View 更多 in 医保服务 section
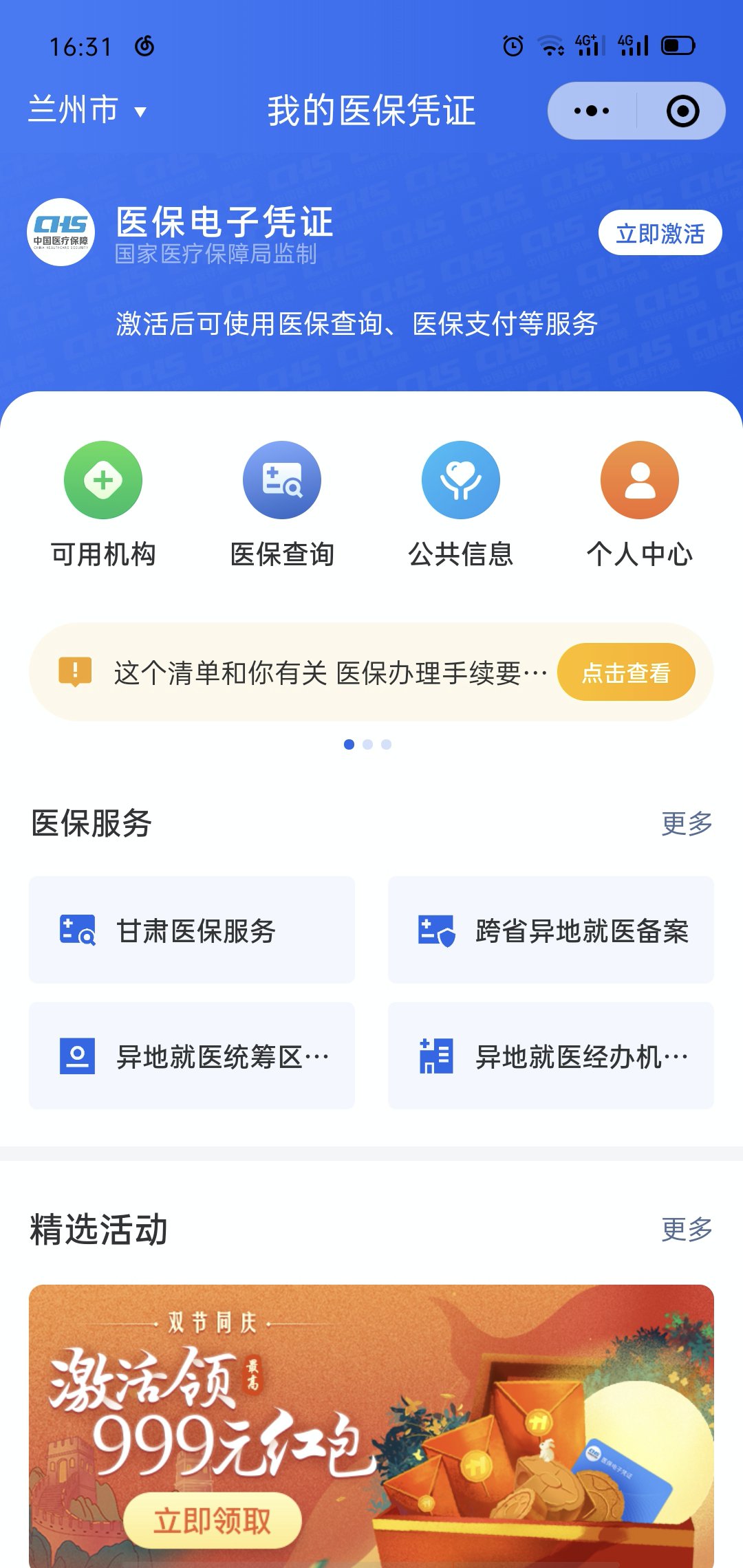The height and width of the screenshot is (1568, 743). pyautogui.click(x=687, y=823)
